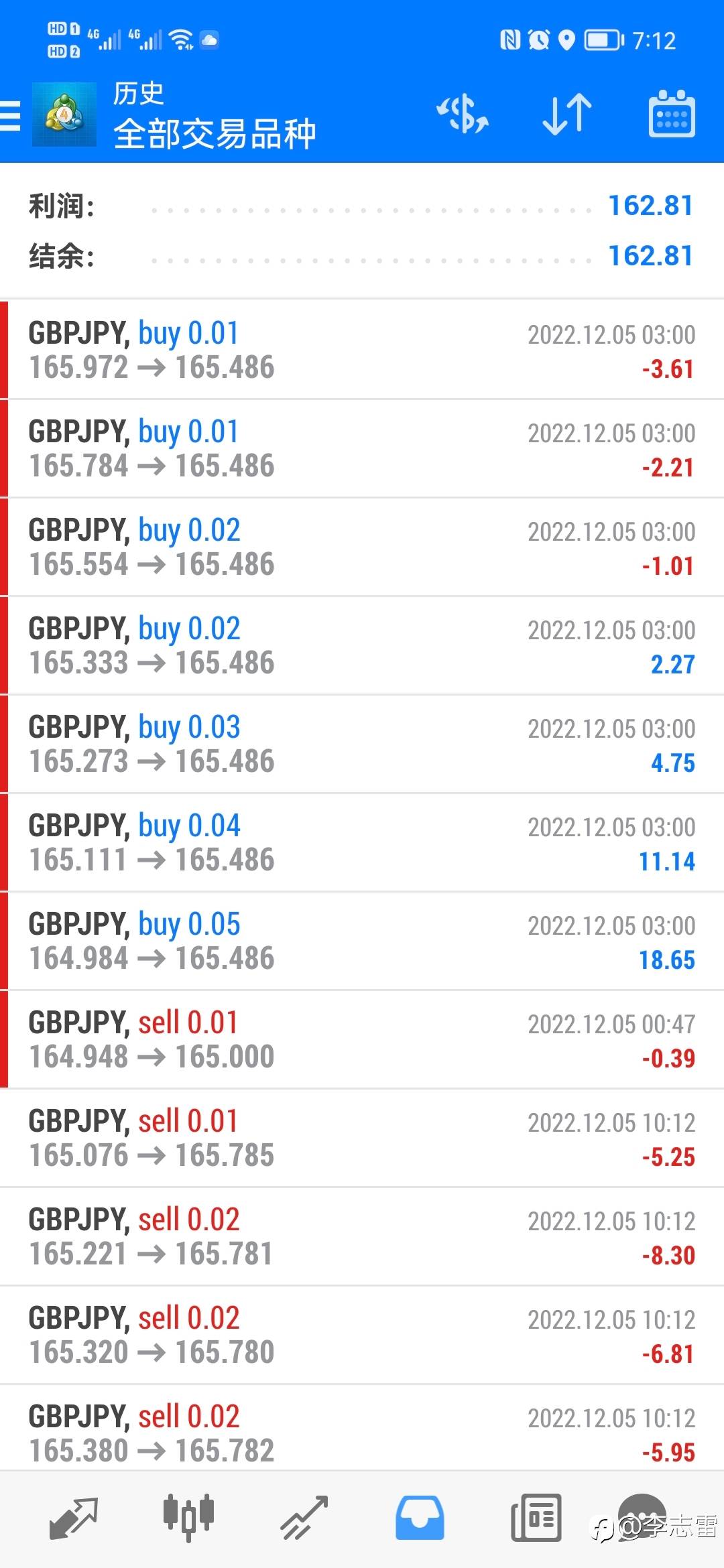
Task: Open the sort order arrows
Action: (566, 114)
